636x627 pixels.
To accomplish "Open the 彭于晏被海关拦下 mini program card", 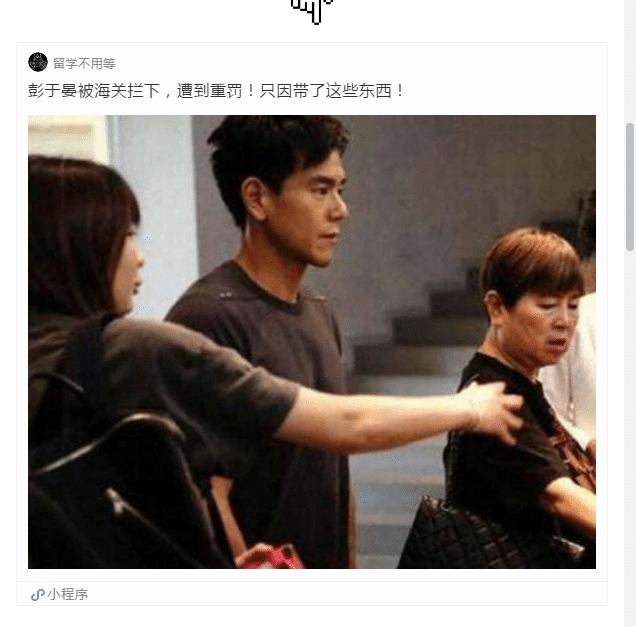I will tap(311, 340).
